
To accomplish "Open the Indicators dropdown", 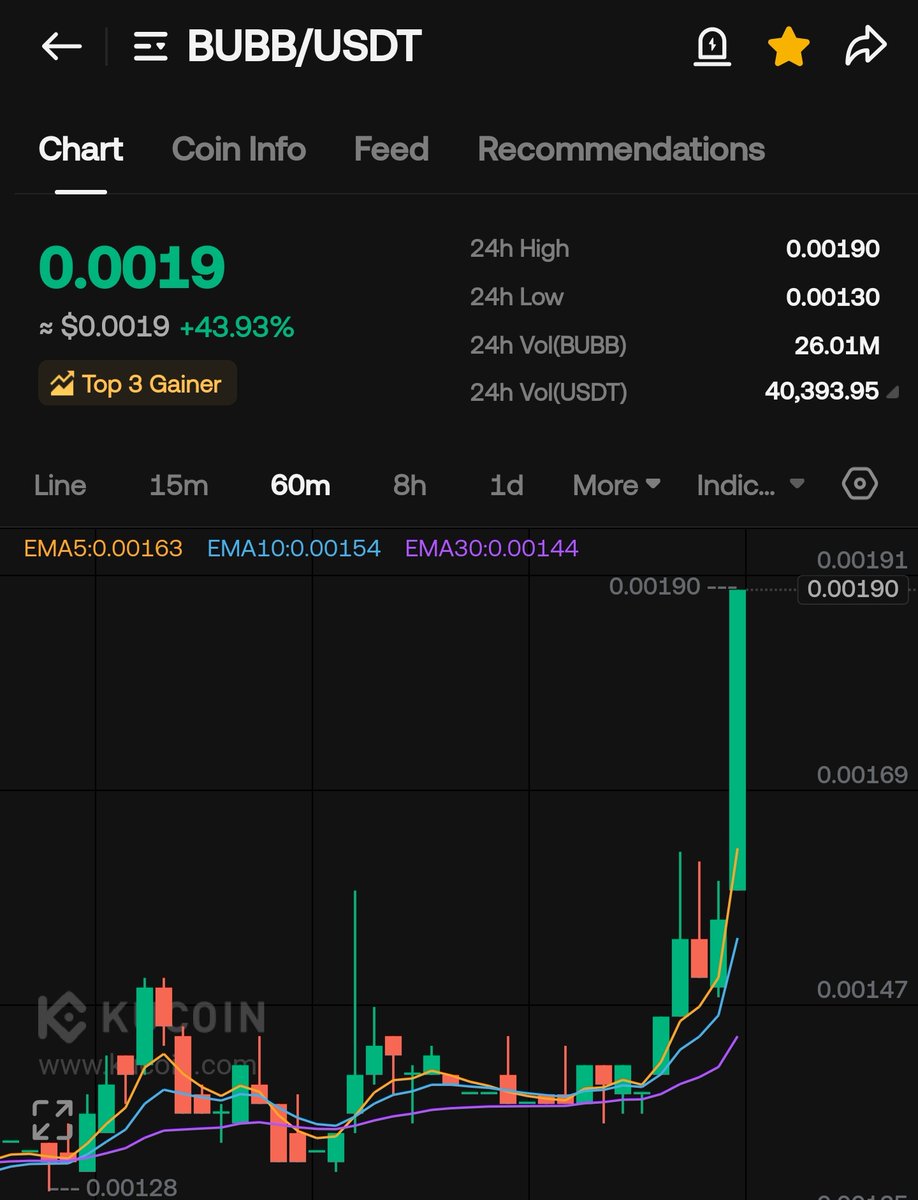I will pos(750,485).
